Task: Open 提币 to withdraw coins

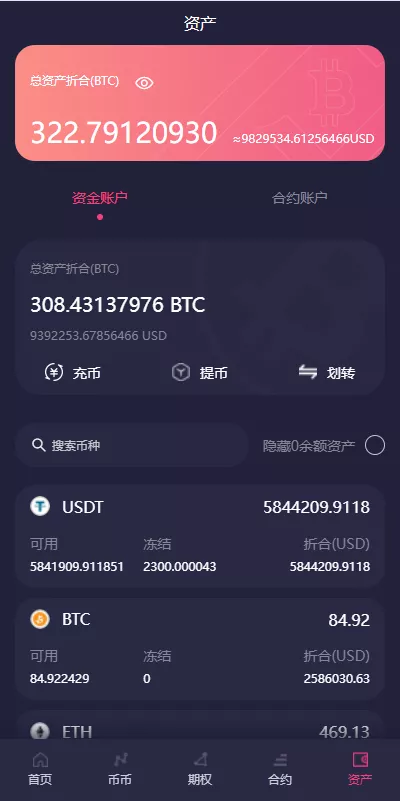Action: click(x=200, y=373)
